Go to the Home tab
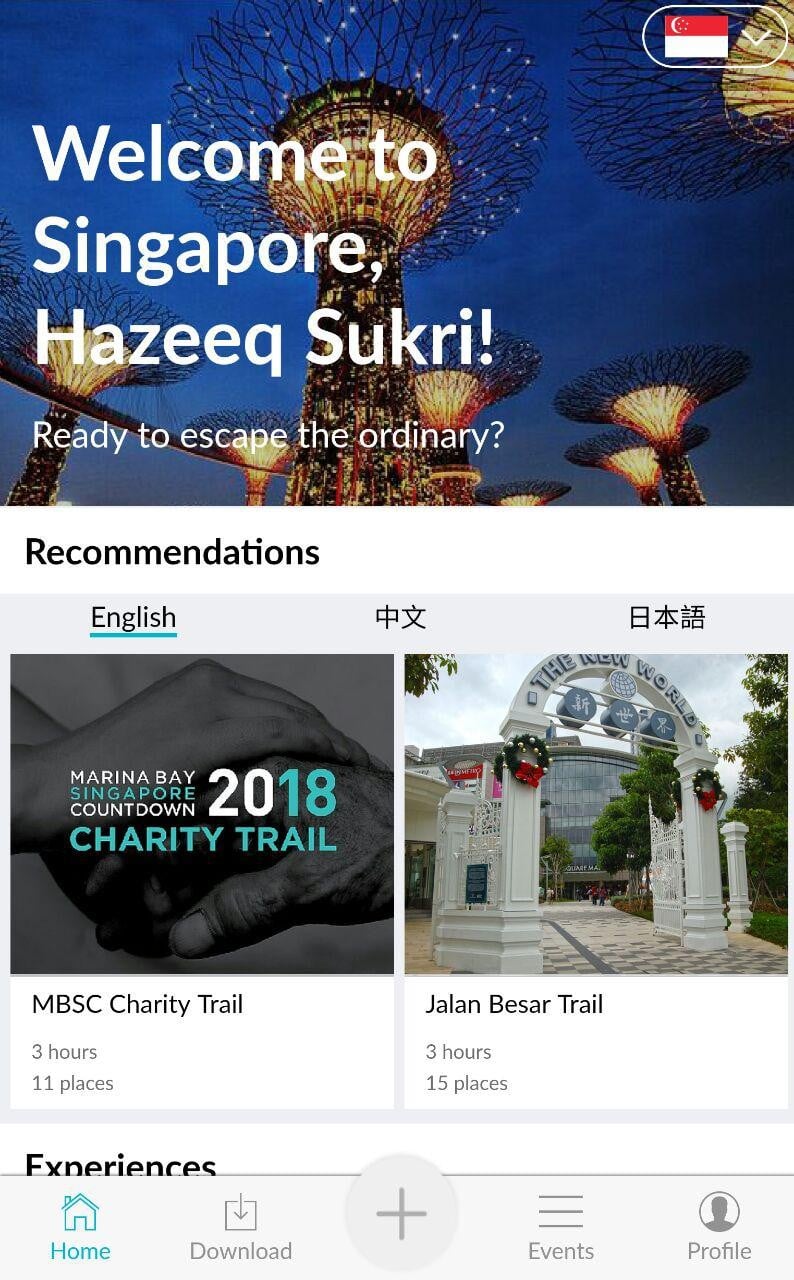The image size is (794, 1280). click(x=80, y=1227)
